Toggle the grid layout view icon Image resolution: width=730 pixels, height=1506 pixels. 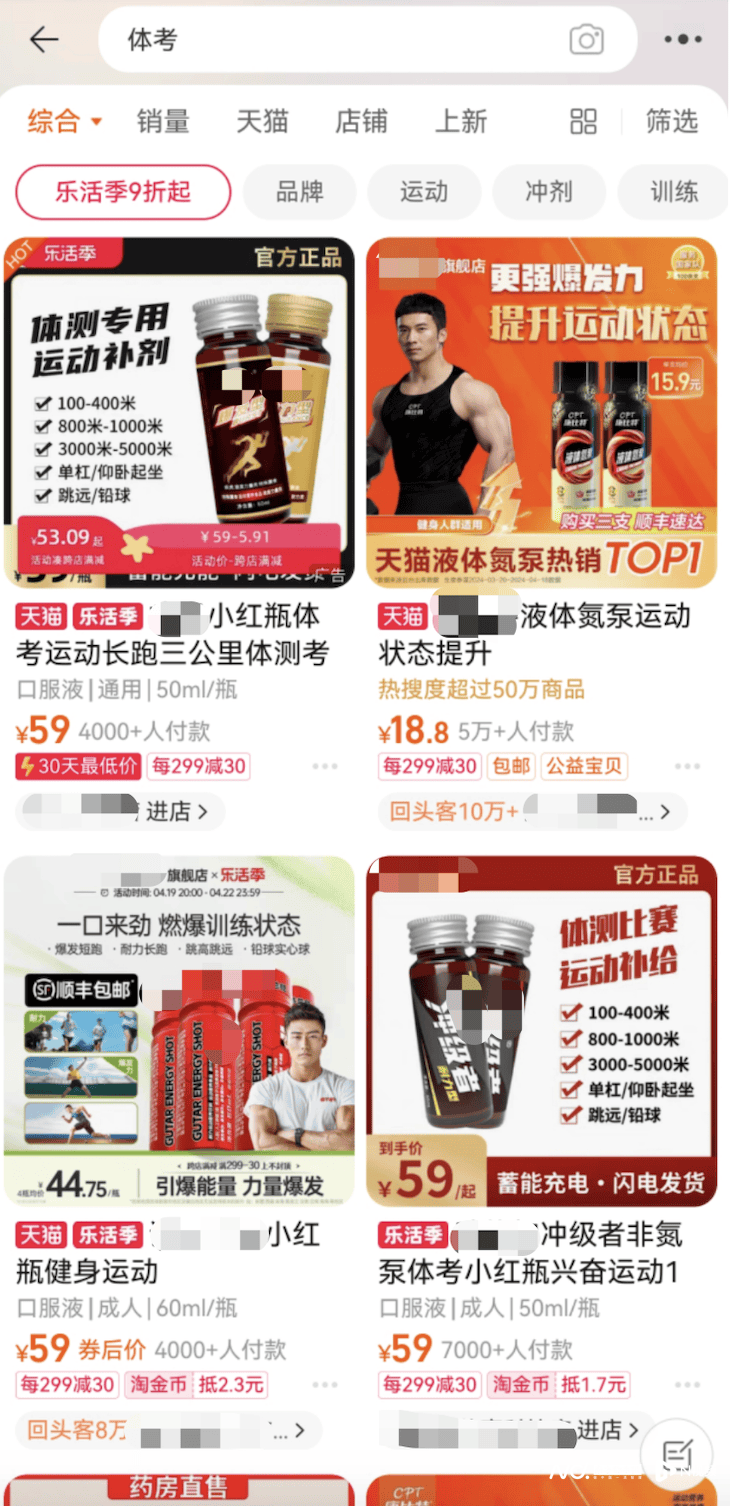coord(583,122)
